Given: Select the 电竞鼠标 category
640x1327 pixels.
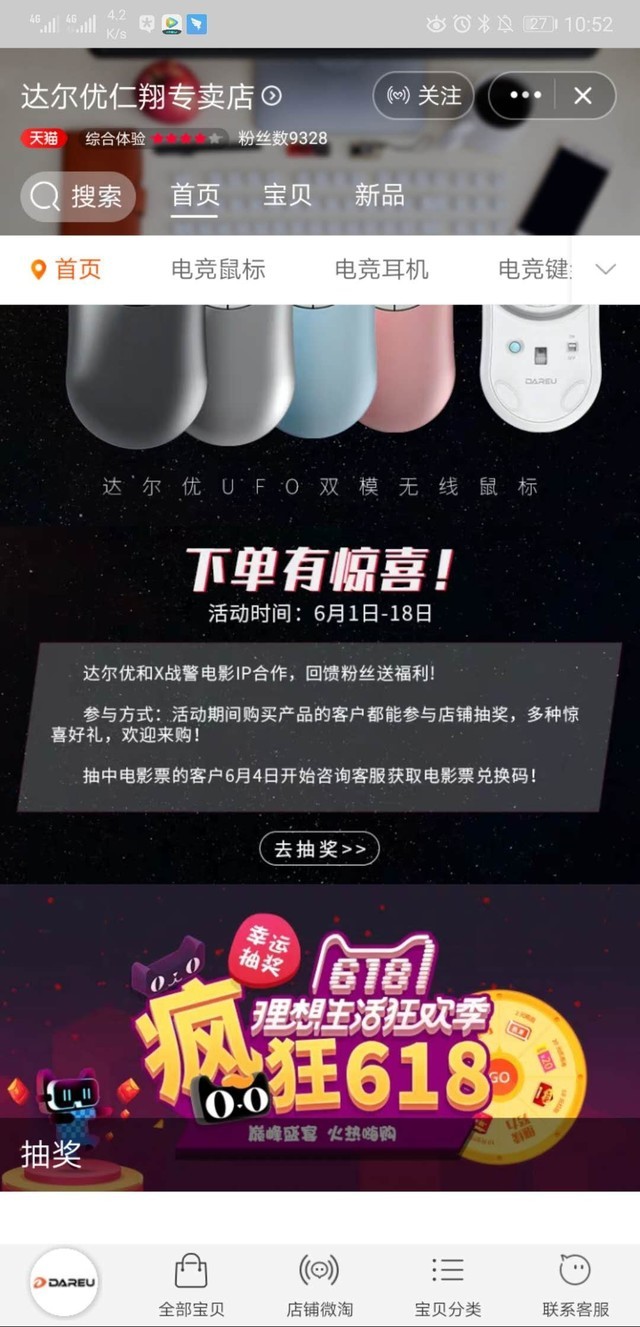Looking at the screenshot, I should (218, 269).
